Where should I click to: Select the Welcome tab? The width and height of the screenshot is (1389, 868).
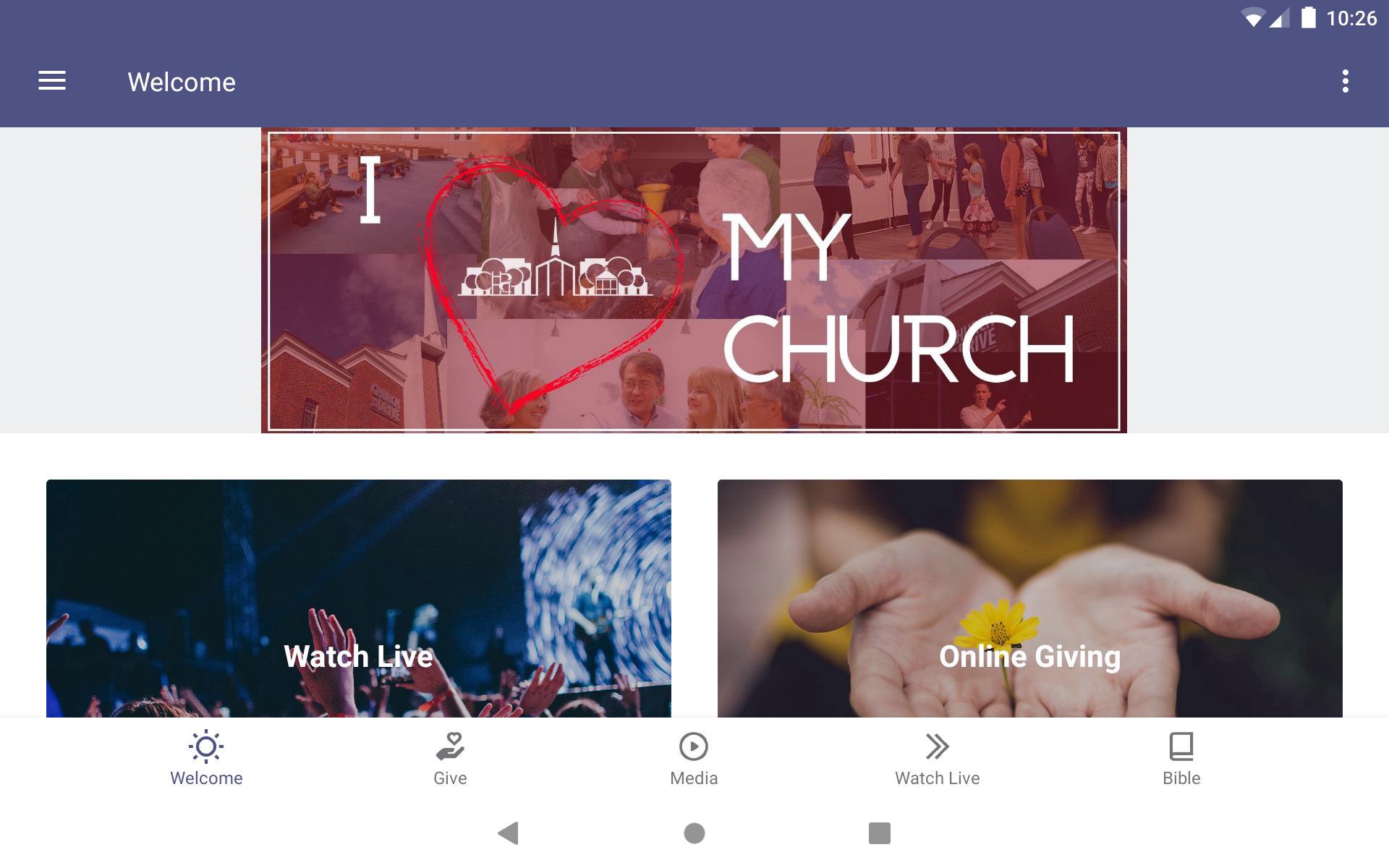coord(206,758)
